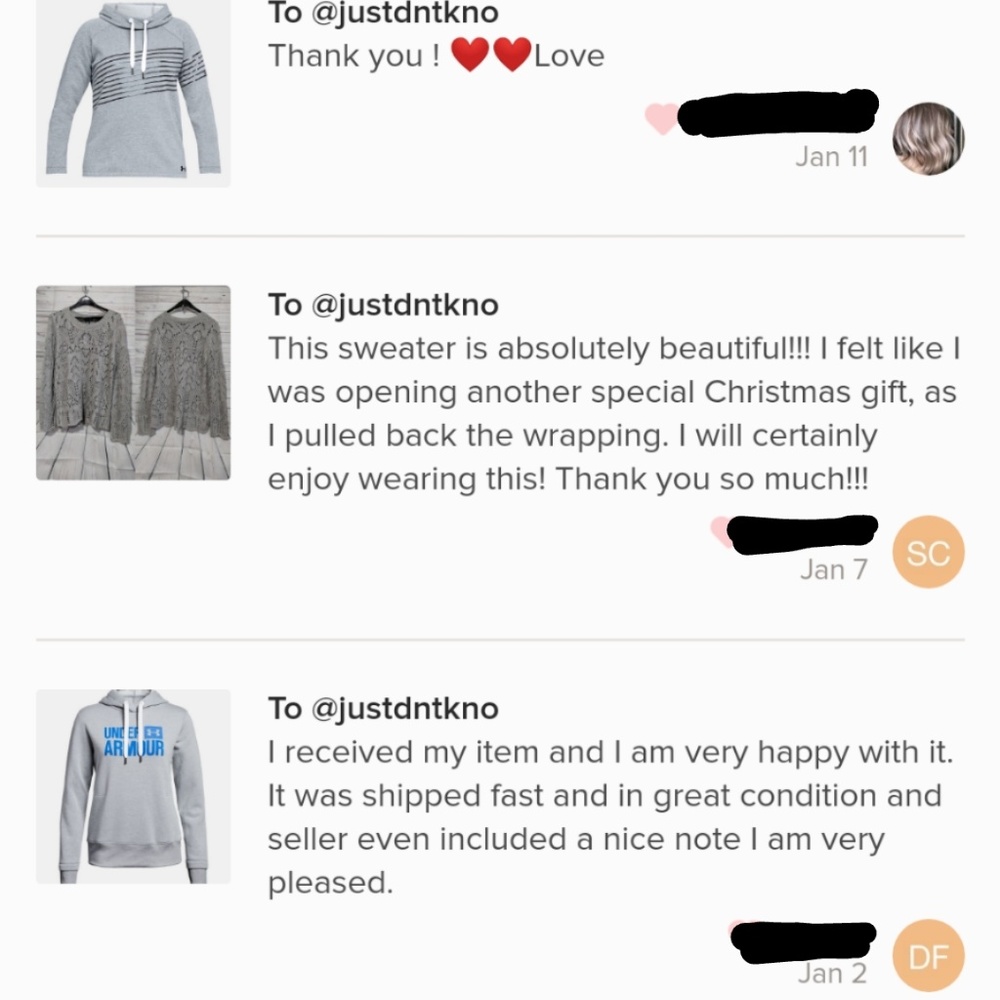Open the striped gray hoodie listing thumbnail
Image resolution: width=1000 pixels, height=1000 pixels.
tap(133, 93)
